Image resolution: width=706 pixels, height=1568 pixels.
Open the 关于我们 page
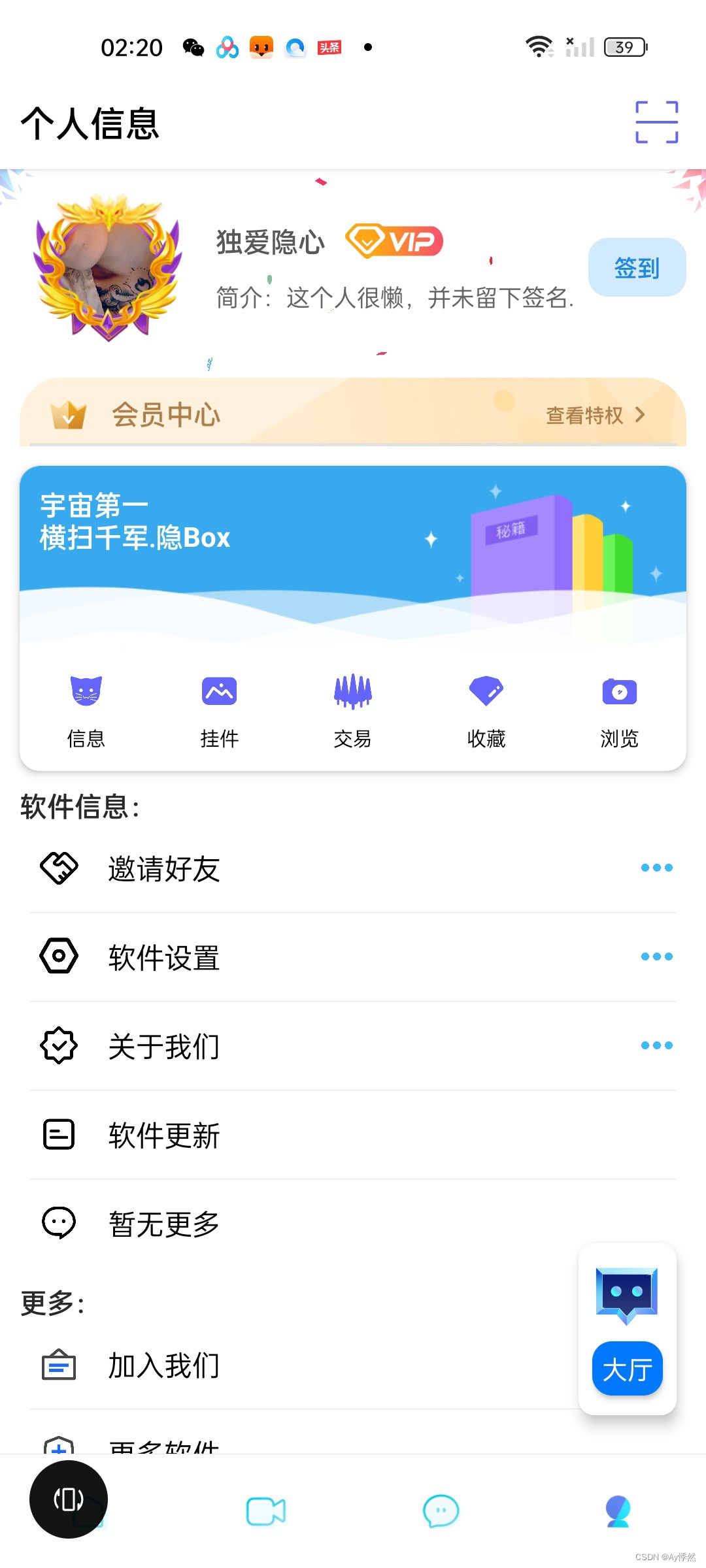(353, 1046)
